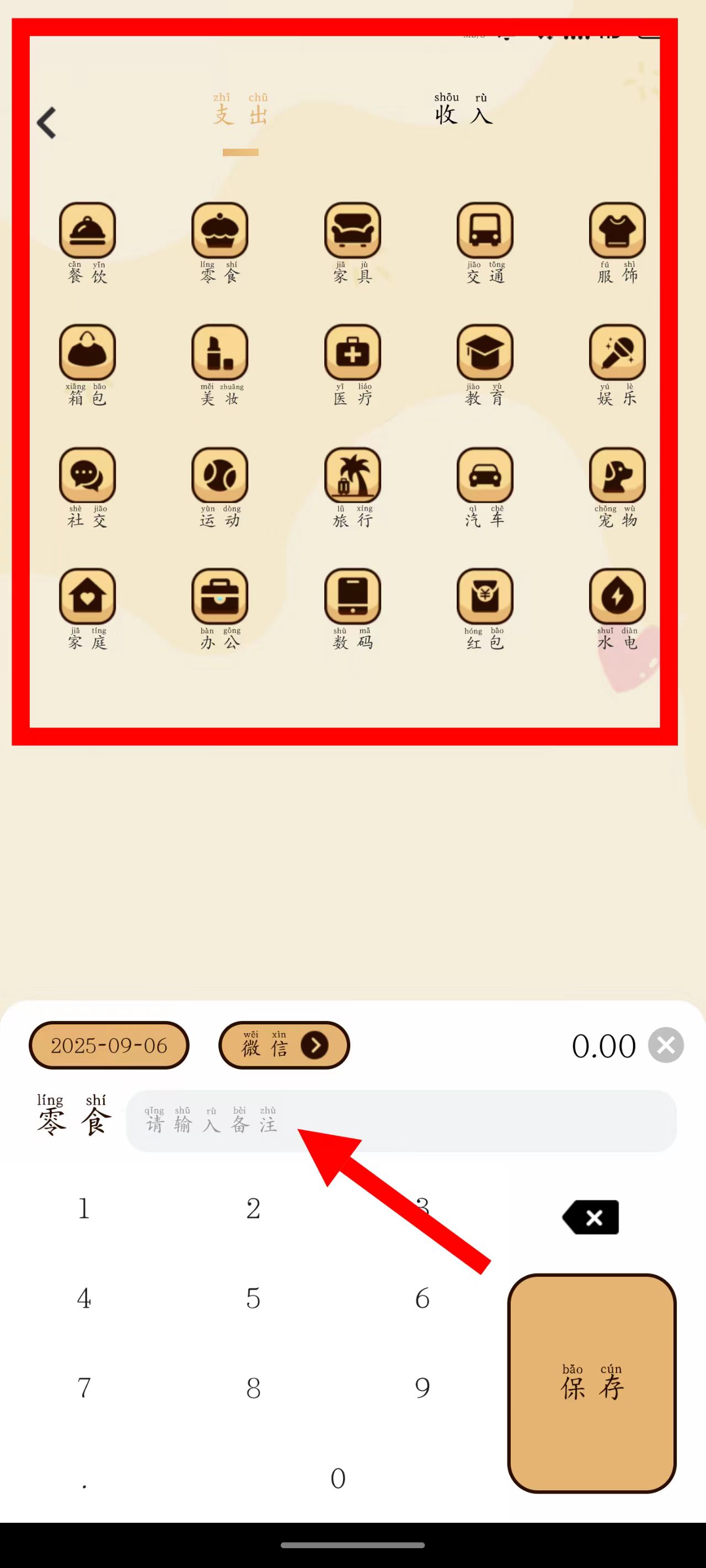Save the record with 保存
Viewport: 706px width, 1568px height.
(x=591, y=1383)
